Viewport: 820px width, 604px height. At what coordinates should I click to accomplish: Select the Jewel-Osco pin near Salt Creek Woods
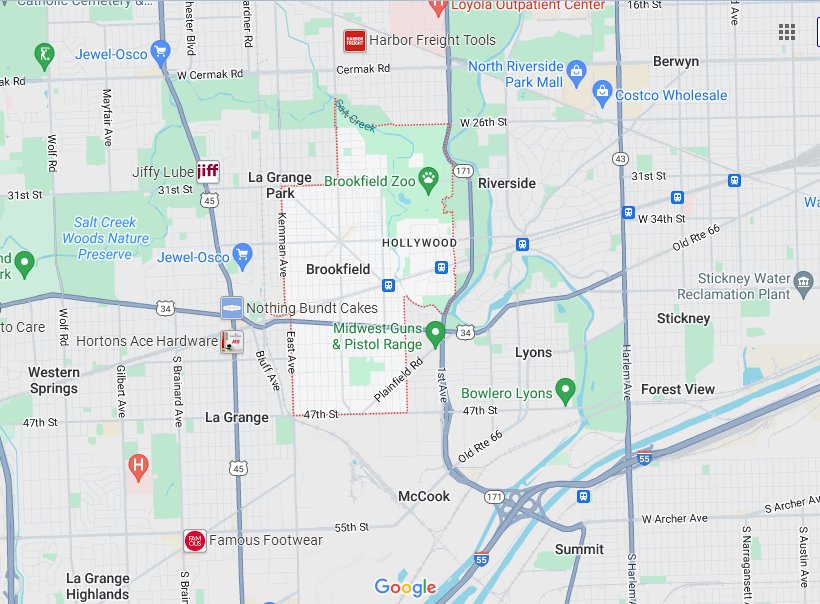click(242, 254)
